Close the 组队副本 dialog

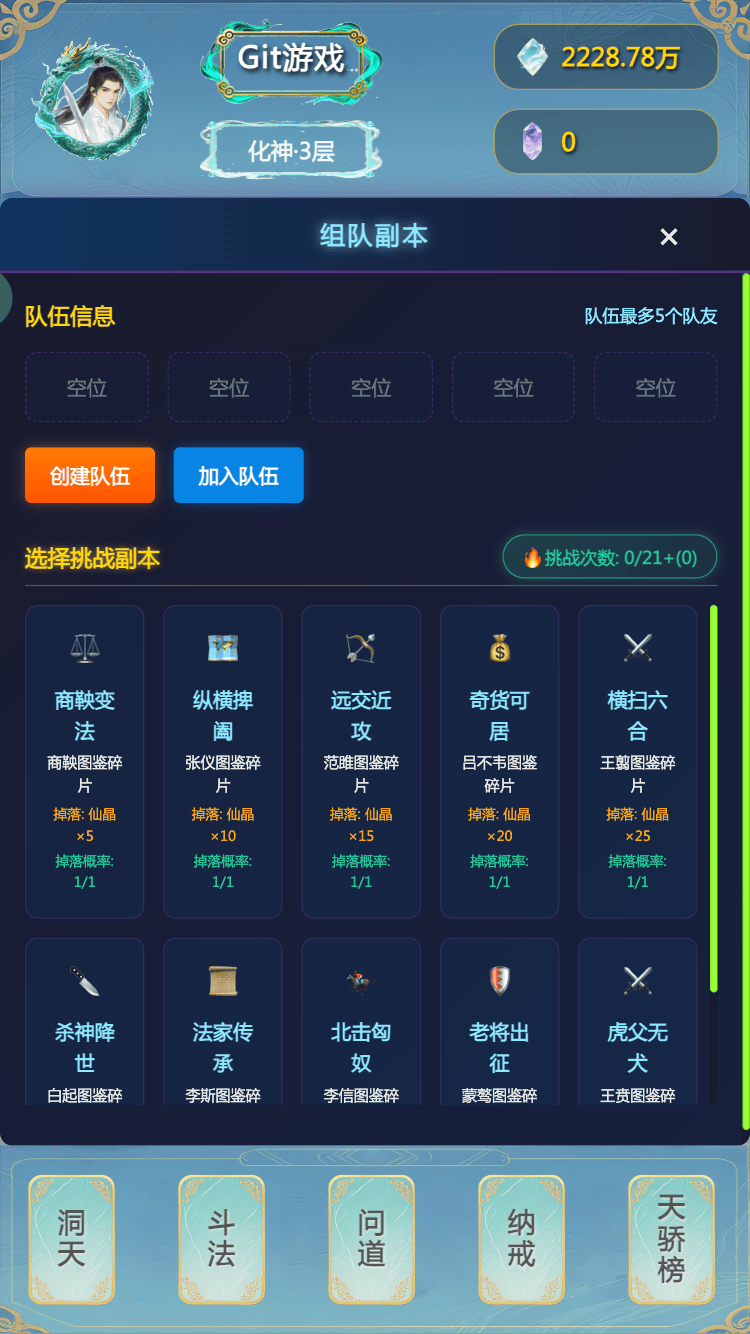(x=669, y=237)
